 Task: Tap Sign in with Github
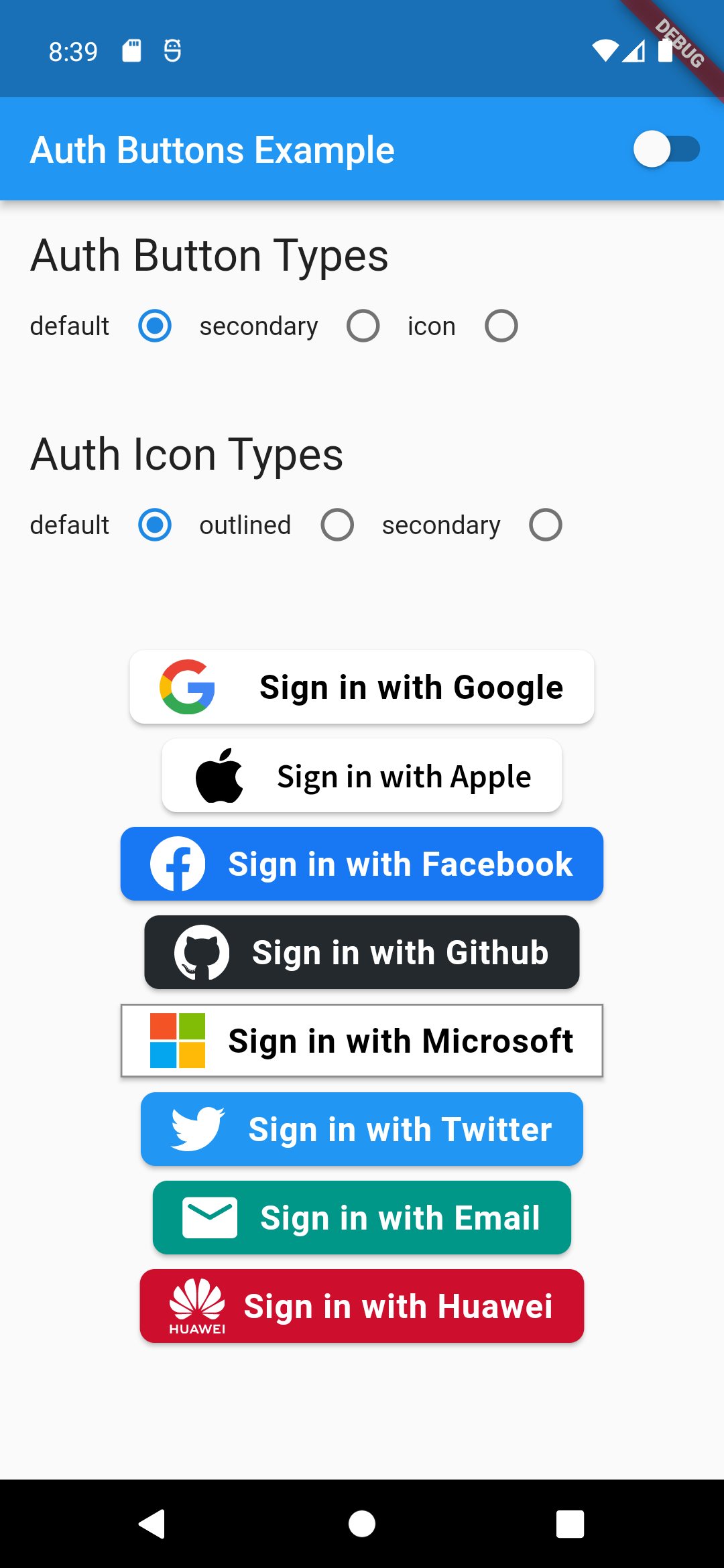[x=362, y=952]
